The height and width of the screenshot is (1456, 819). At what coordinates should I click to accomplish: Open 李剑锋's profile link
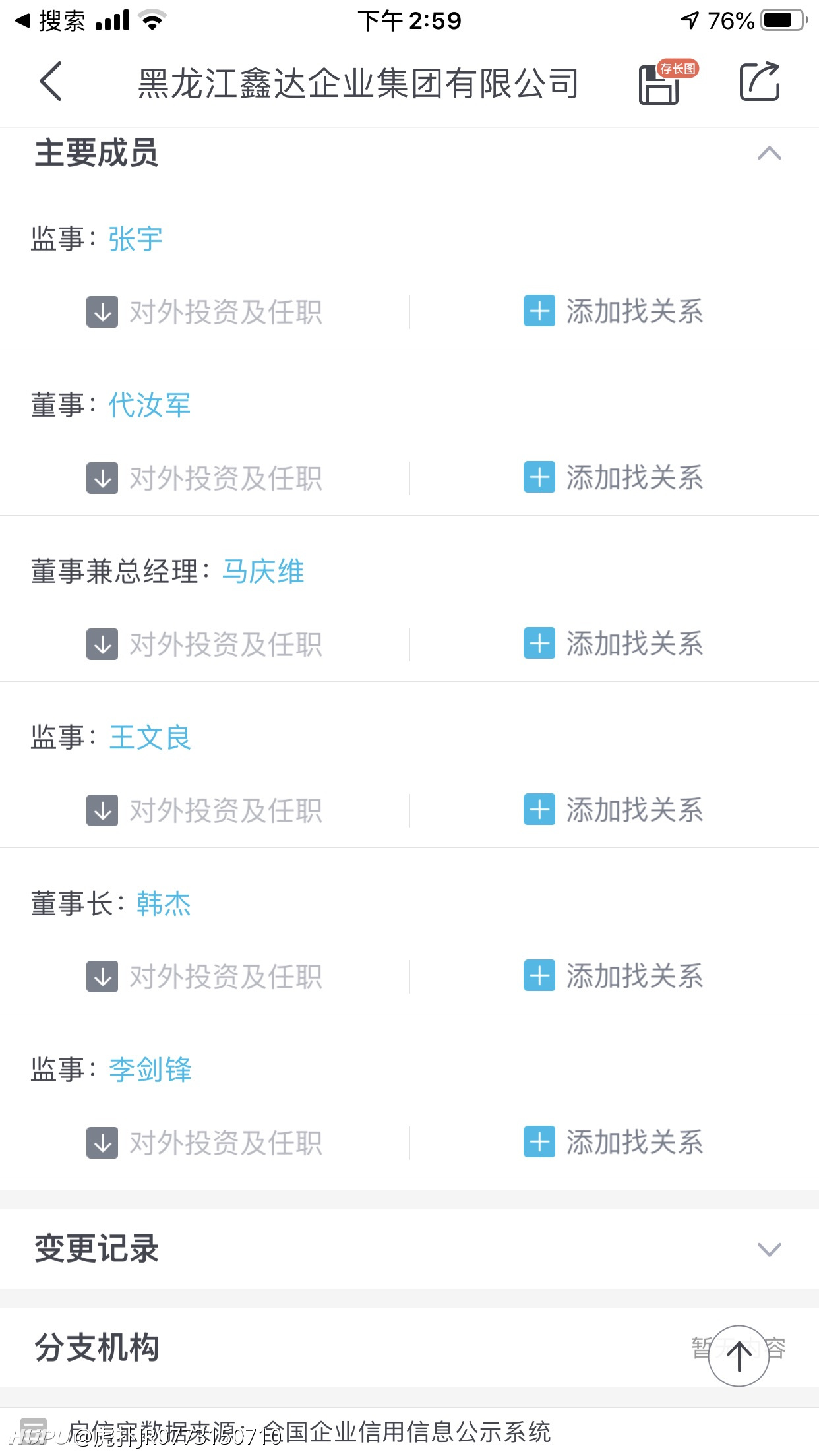[x=150, y=1070]
